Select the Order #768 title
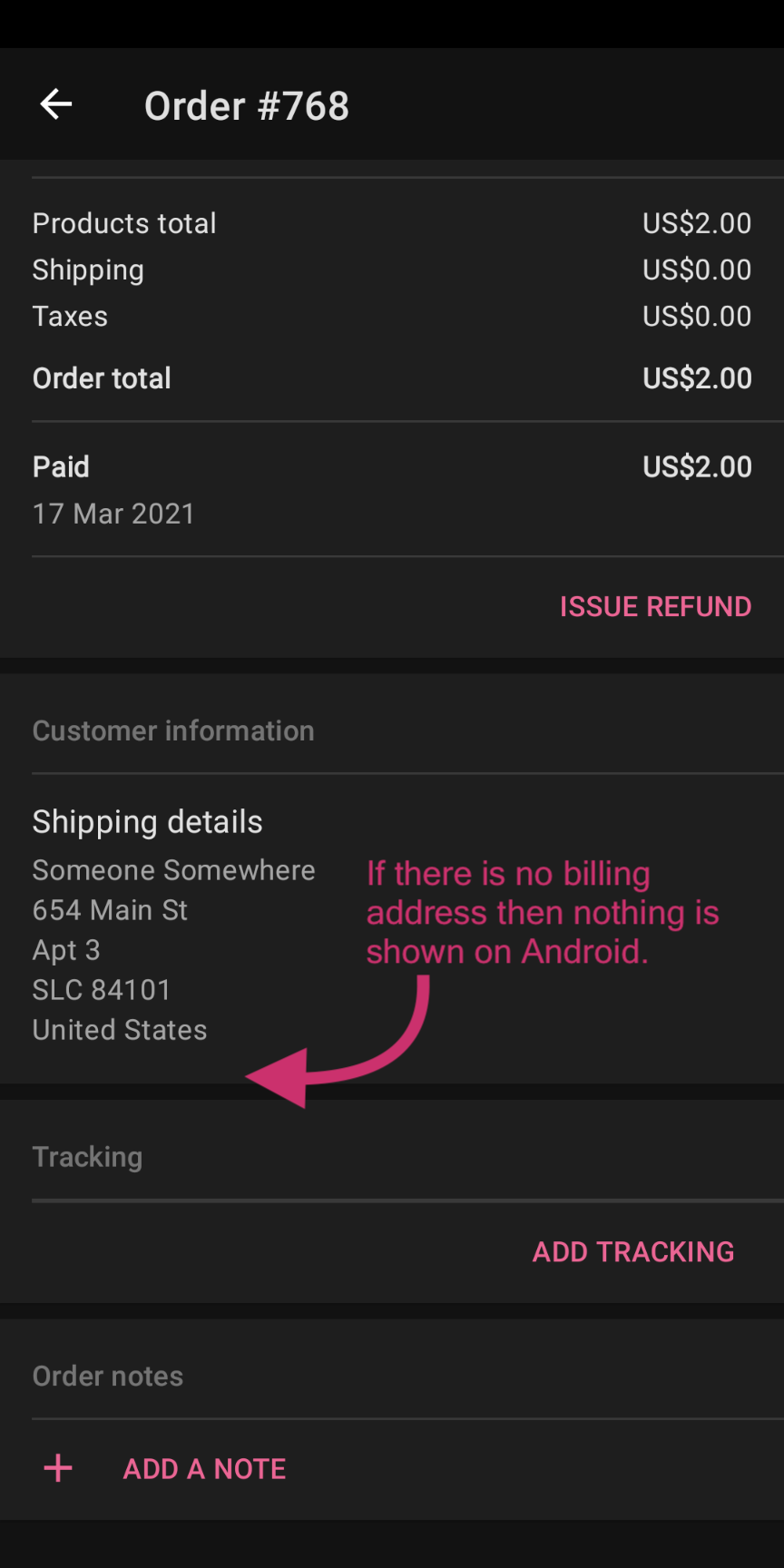This screenshot has height=1568, width=784. (246, 104)
